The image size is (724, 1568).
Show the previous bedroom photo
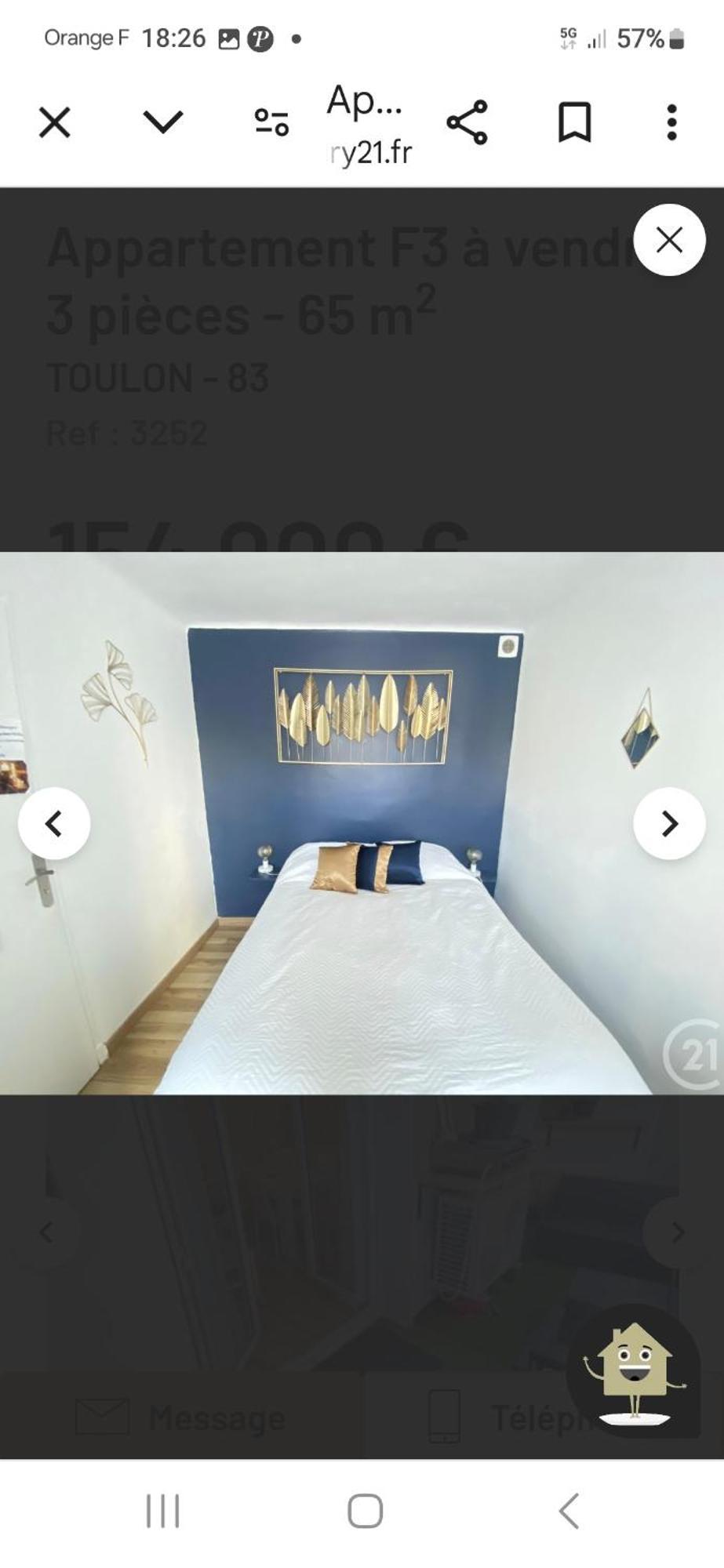coord(54,823)
